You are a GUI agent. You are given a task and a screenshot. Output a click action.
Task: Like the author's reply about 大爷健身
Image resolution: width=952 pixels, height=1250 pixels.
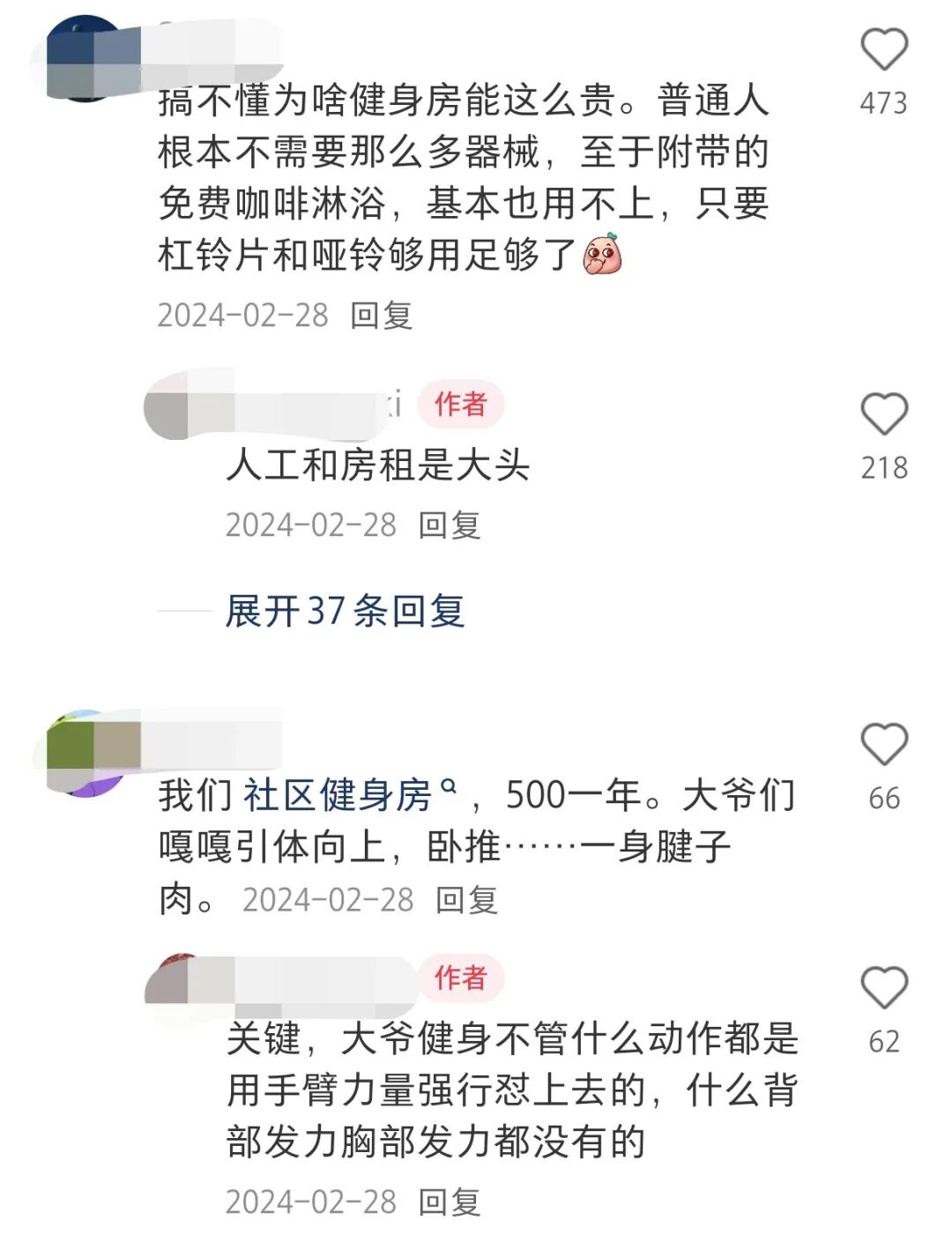click(x=883, y=988)
